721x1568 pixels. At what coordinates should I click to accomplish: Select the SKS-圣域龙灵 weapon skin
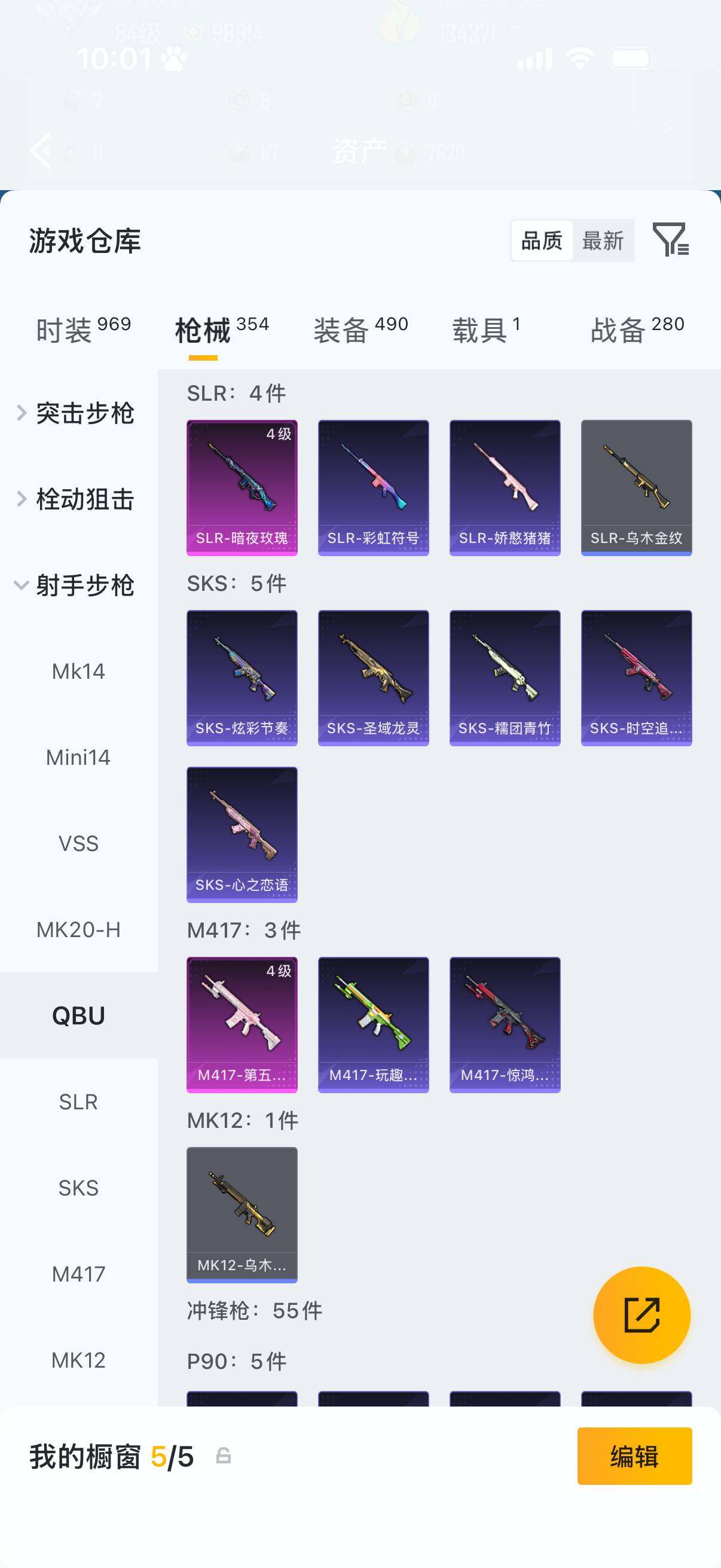pos(373,677)
